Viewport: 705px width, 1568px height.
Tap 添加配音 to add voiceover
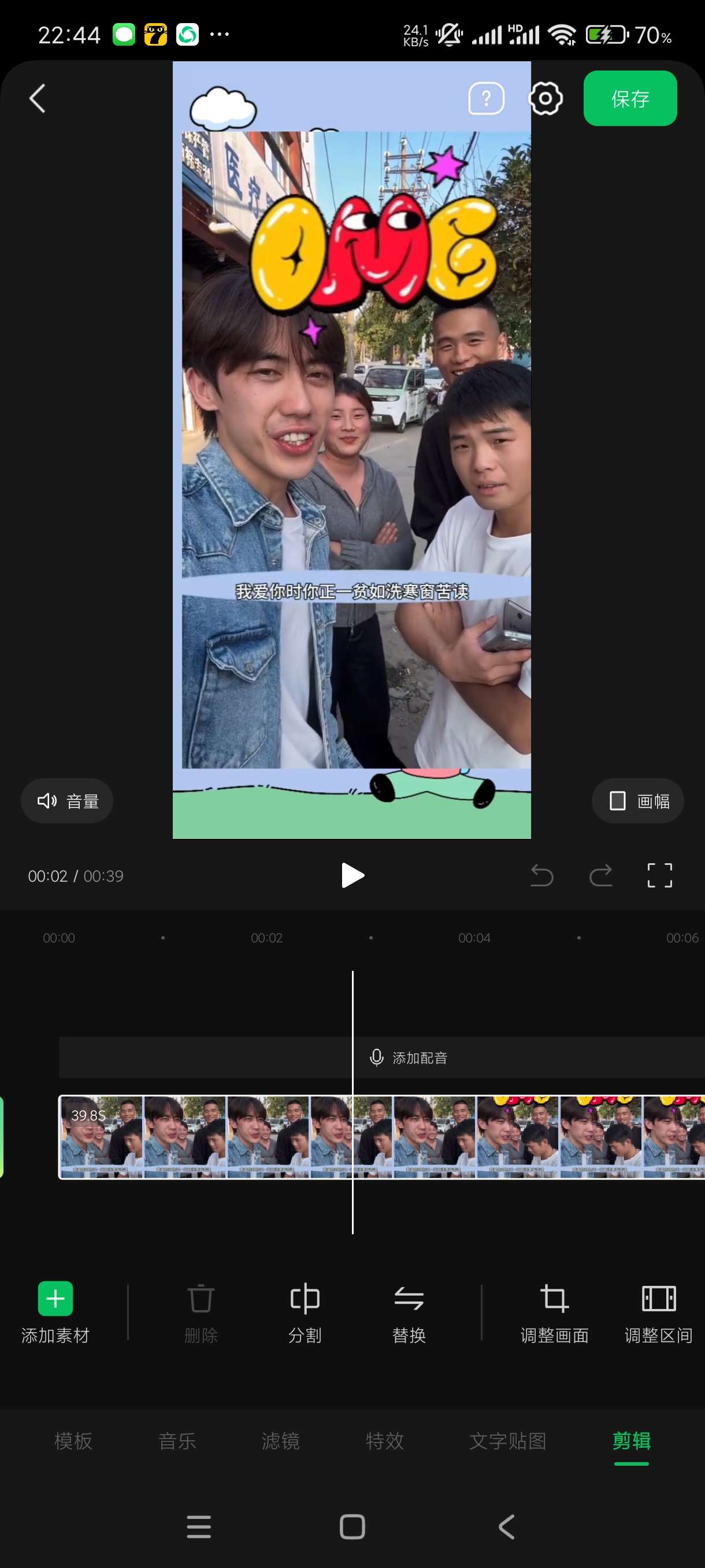point(409,1058)
